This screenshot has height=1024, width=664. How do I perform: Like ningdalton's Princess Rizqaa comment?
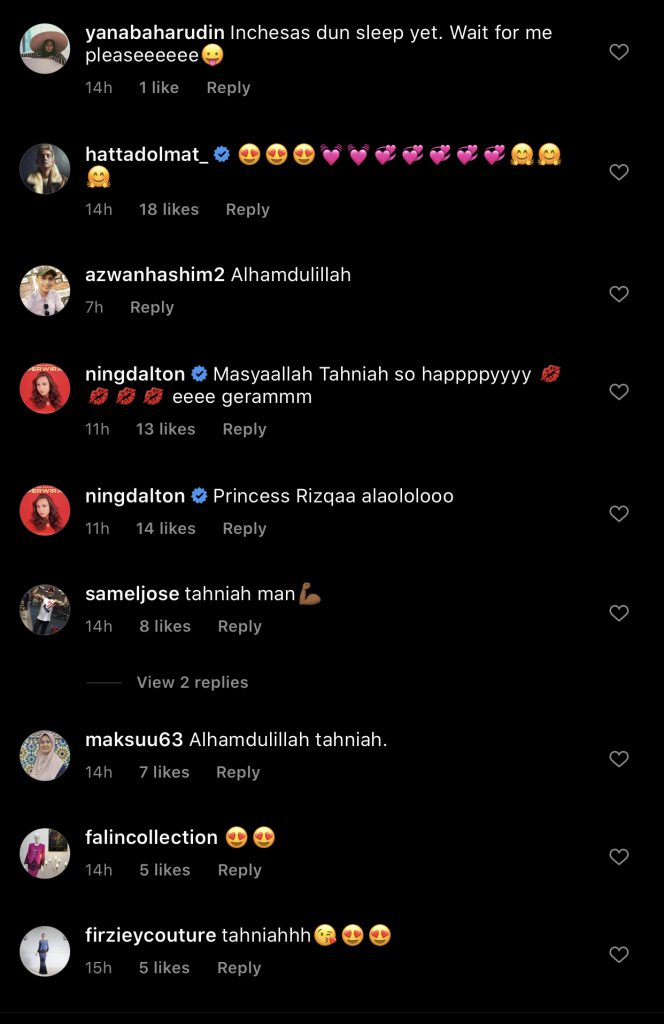pos(619,514)
